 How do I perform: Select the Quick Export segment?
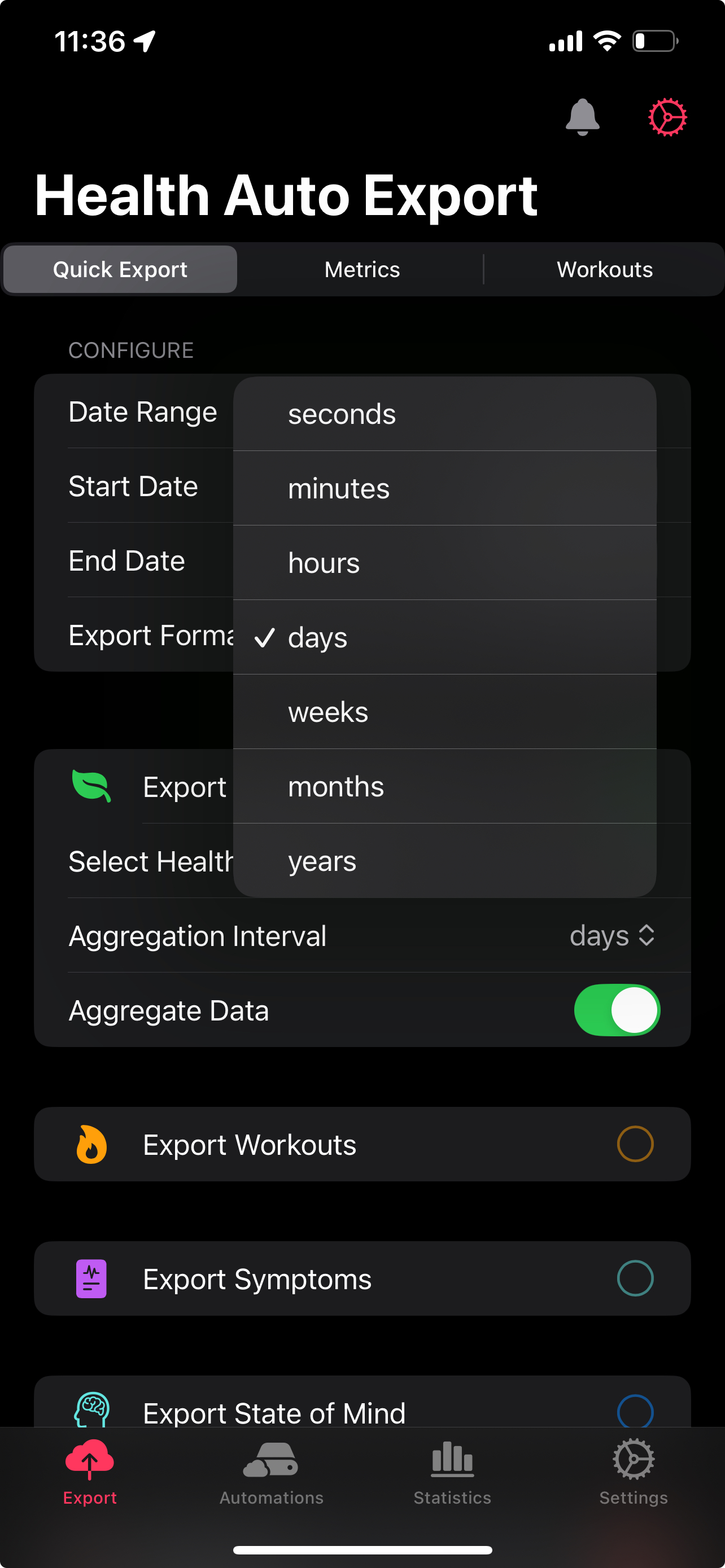[x=120, y=270]
